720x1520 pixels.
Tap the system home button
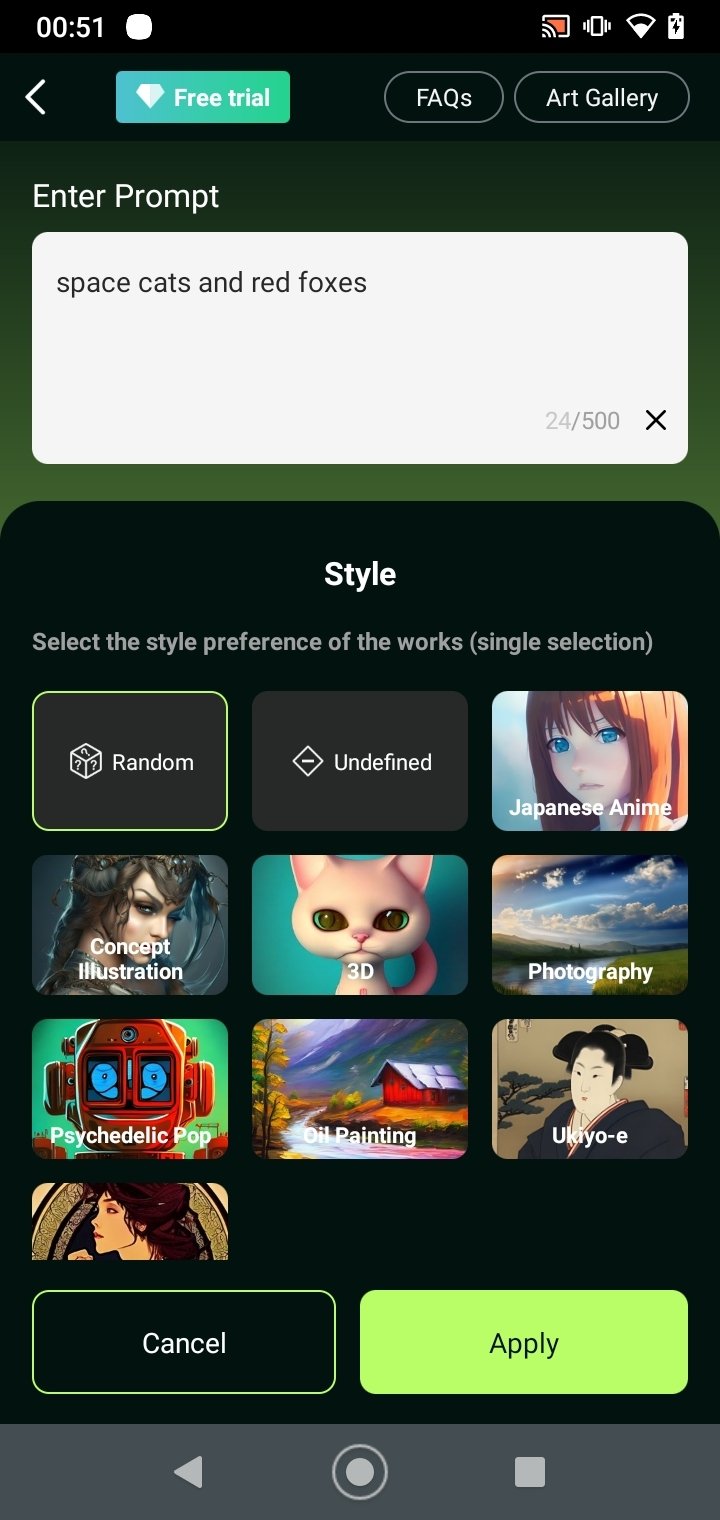(x=360, y=1472)
